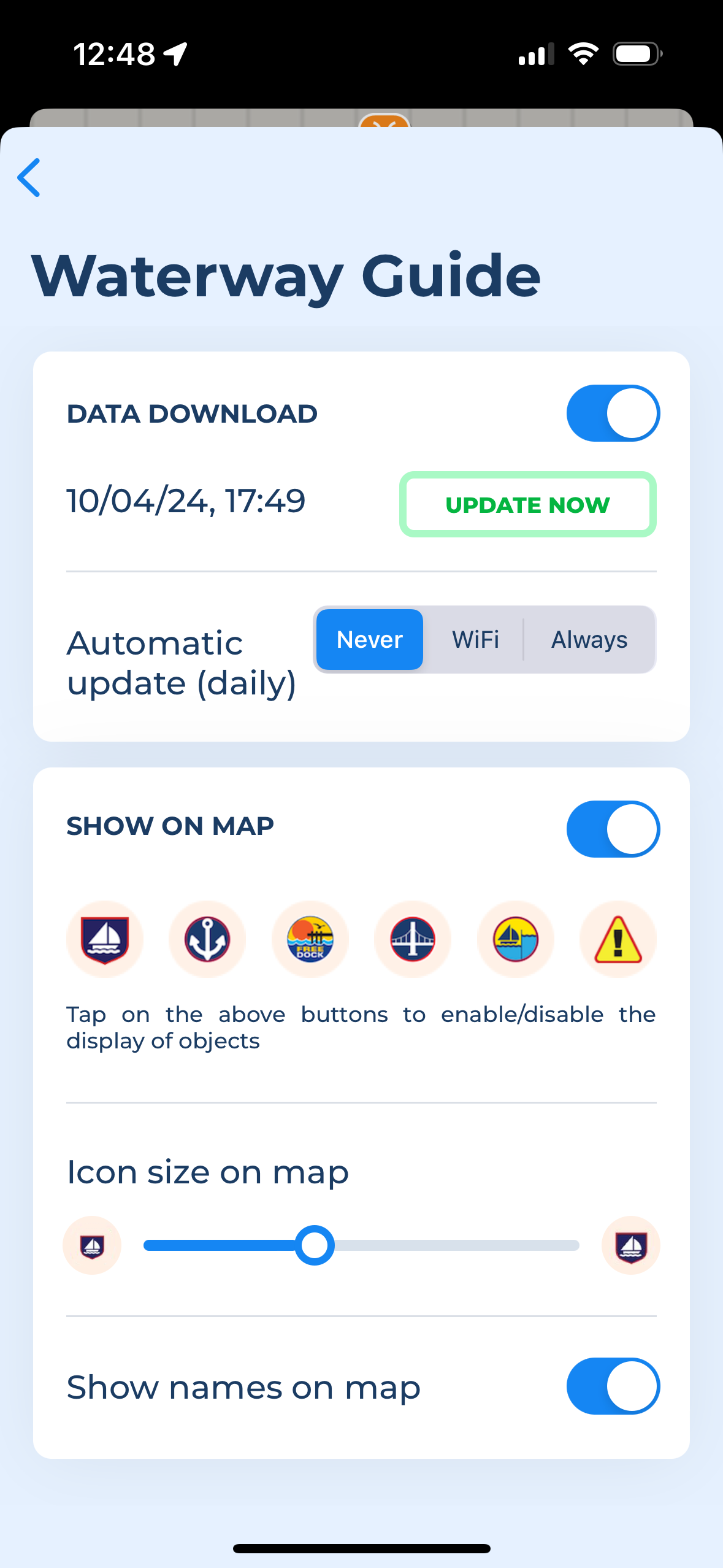
Task: Select Always for automatic update
Action: [x=589, y=640]
